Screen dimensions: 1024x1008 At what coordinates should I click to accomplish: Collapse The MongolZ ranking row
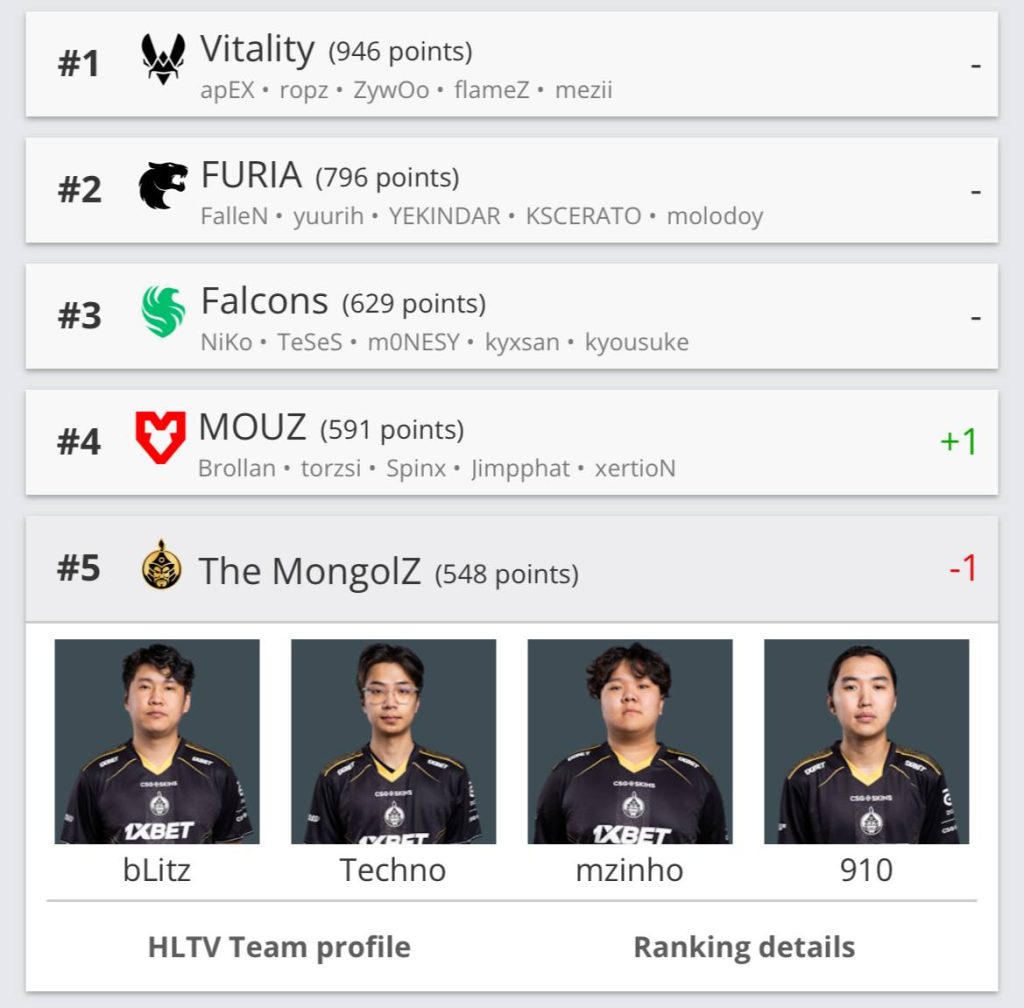(x=511, y=569)
